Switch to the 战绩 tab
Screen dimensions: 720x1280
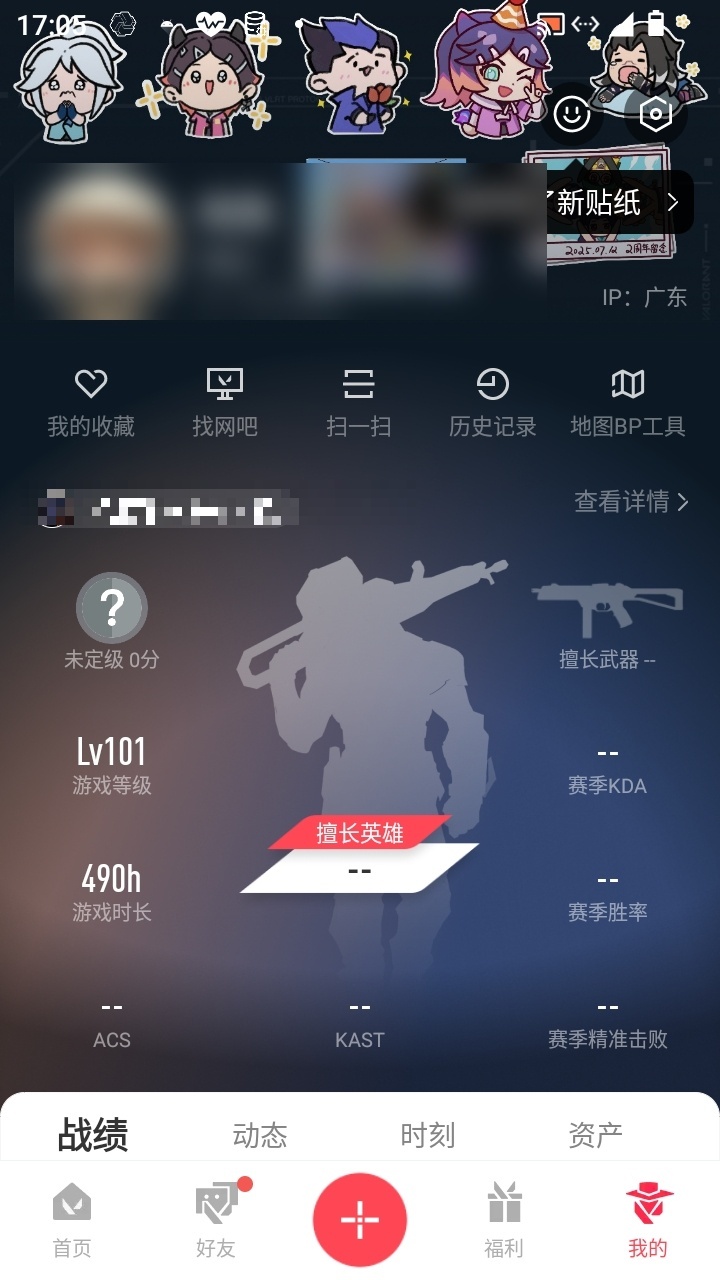[93, 1135]
